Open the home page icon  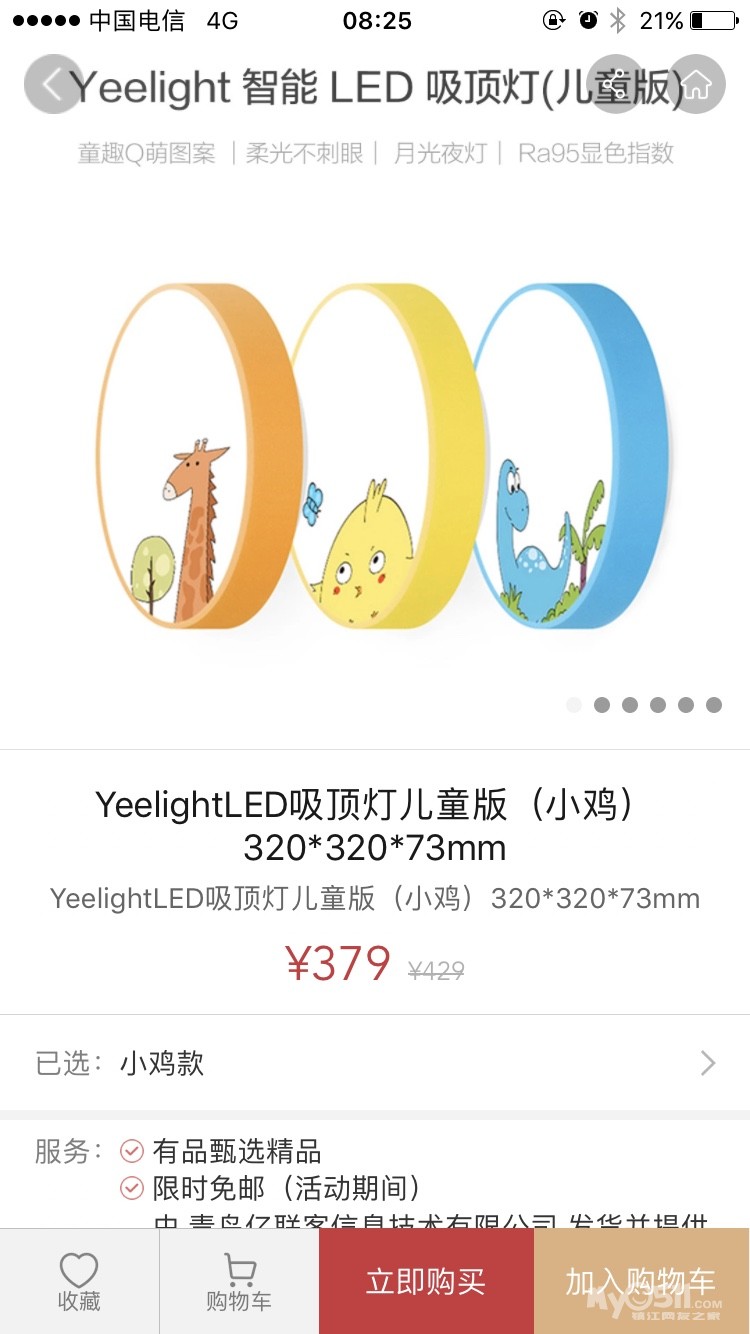click(x=696, y=85)
